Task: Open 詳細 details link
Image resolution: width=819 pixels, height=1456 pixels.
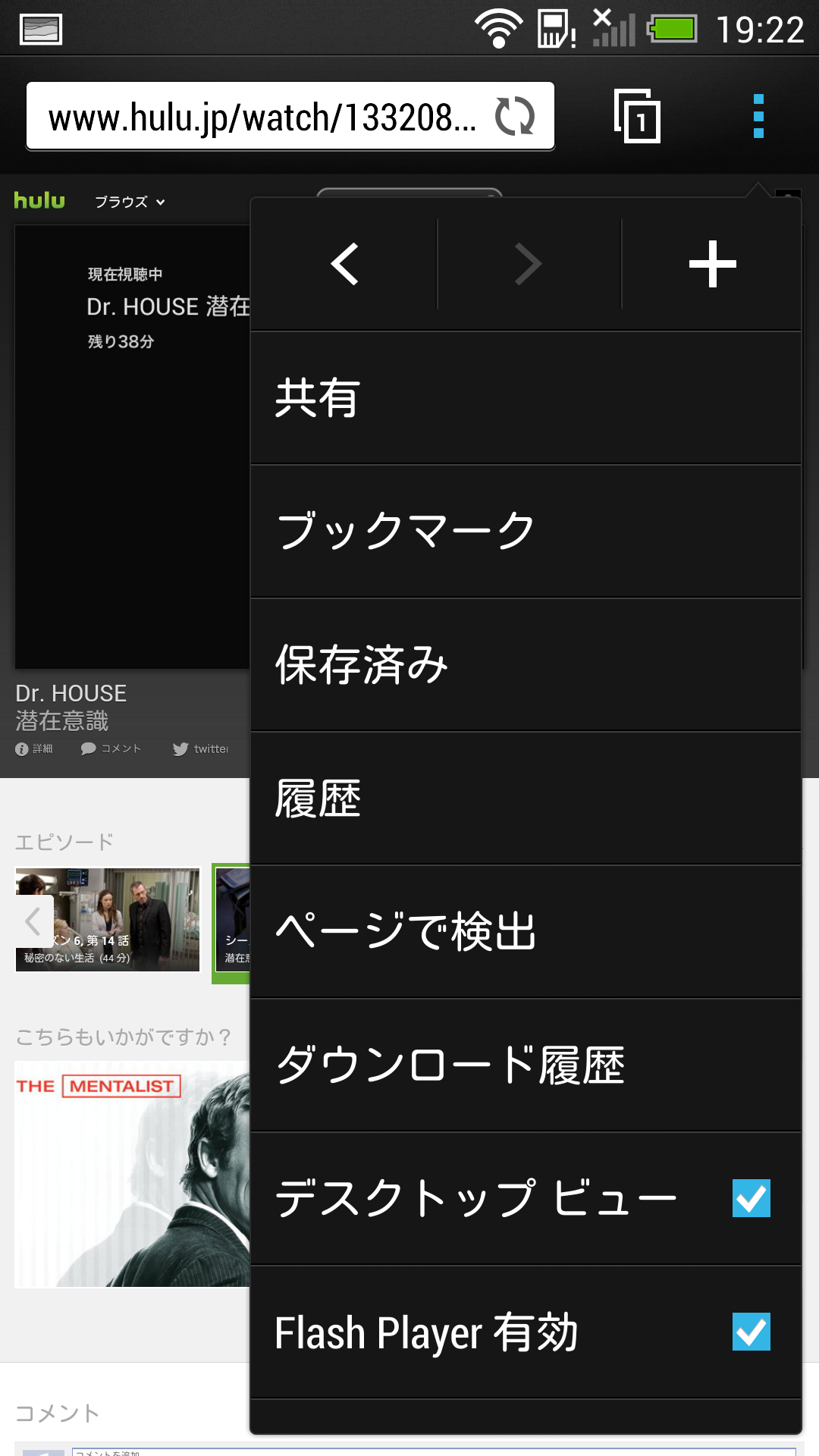Action: pos(34,748)
